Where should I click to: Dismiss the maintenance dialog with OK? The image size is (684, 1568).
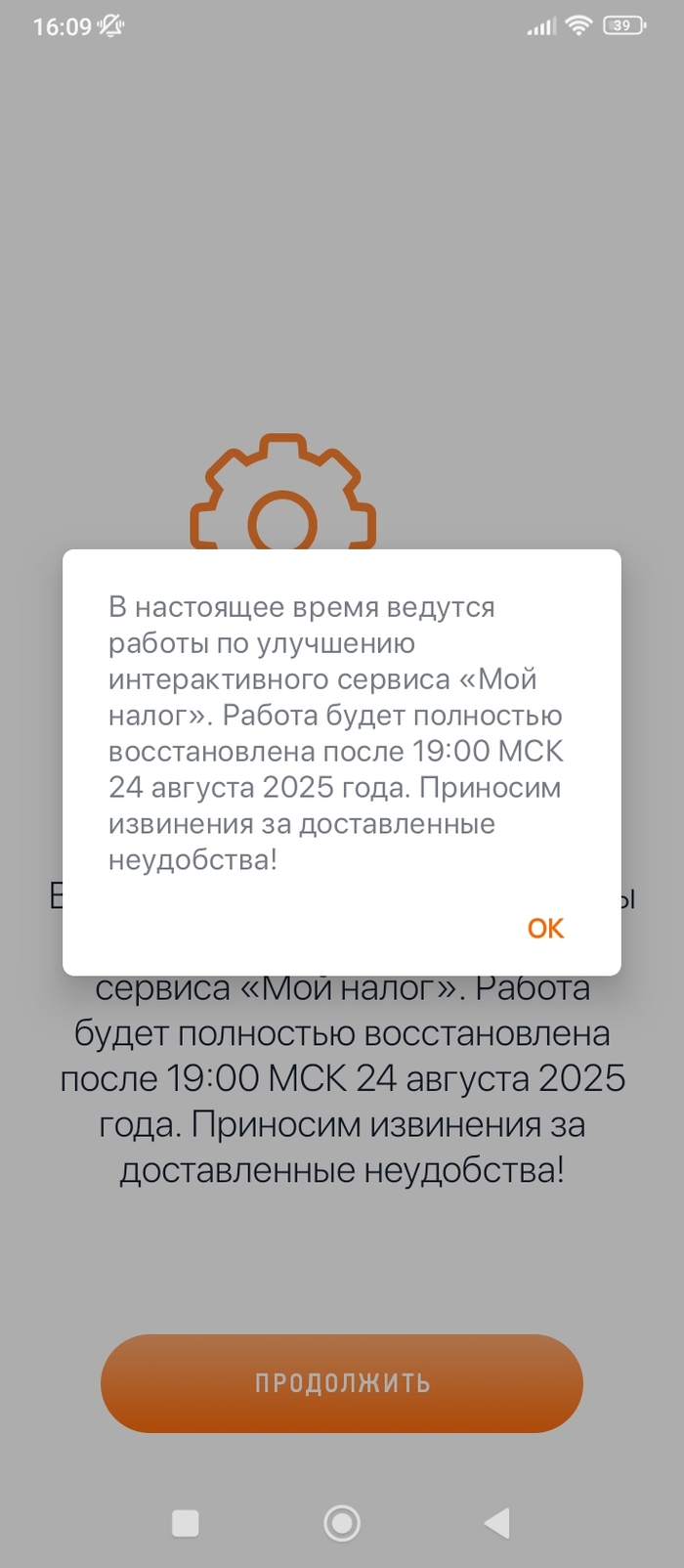545,928
